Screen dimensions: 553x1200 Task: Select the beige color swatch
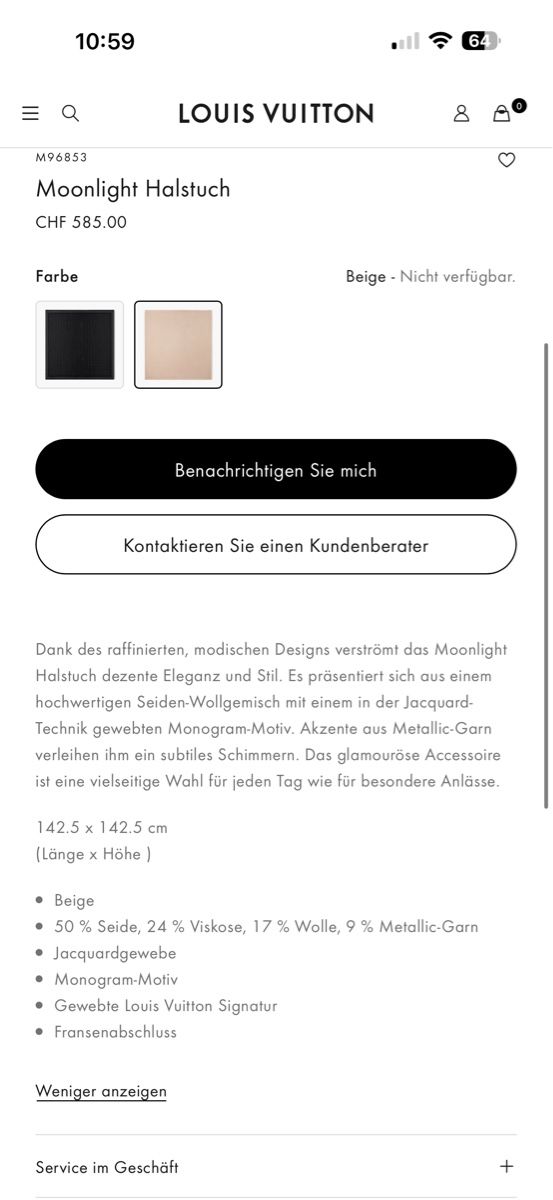click(x=179, y=344)
